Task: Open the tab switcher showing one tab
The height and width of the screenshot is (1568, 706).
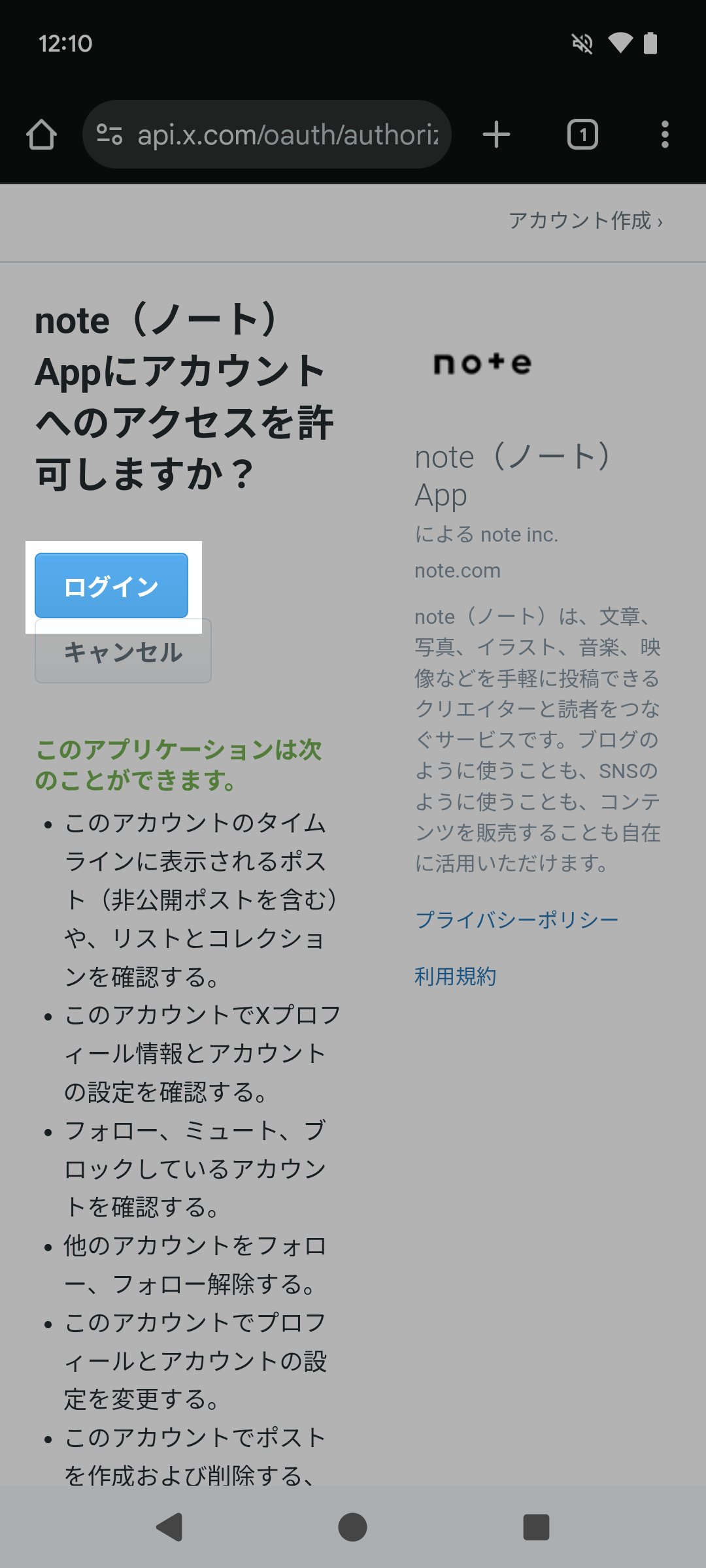Action: point(582,134)
